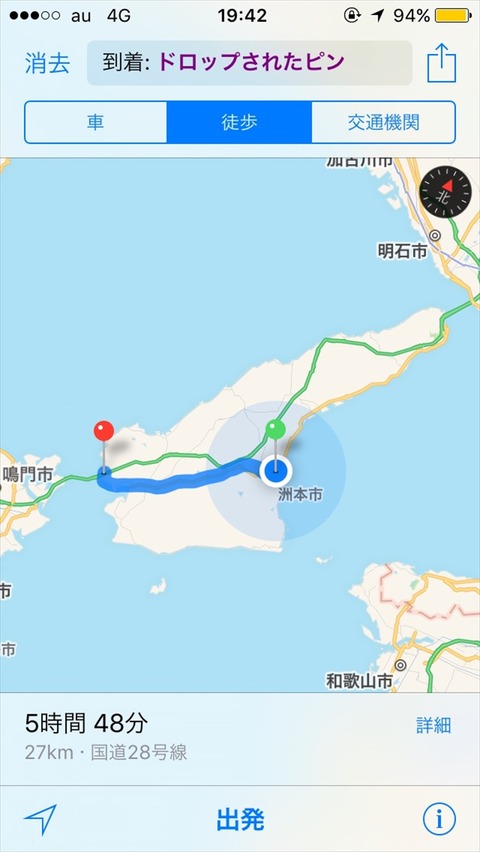Tap 消去 to clear the route
480x852 pixels.
[x=47, y=64]
